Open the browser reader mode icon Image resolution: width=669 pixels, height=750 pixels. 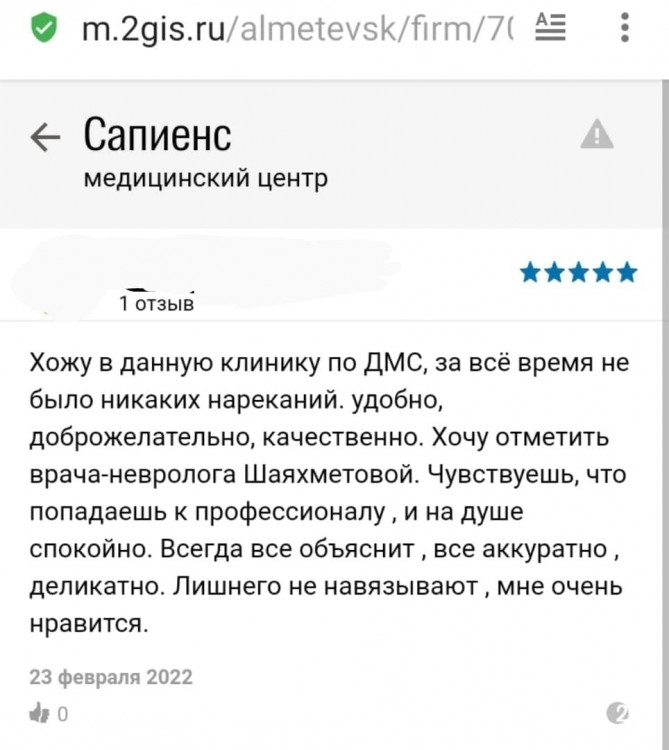549,28
